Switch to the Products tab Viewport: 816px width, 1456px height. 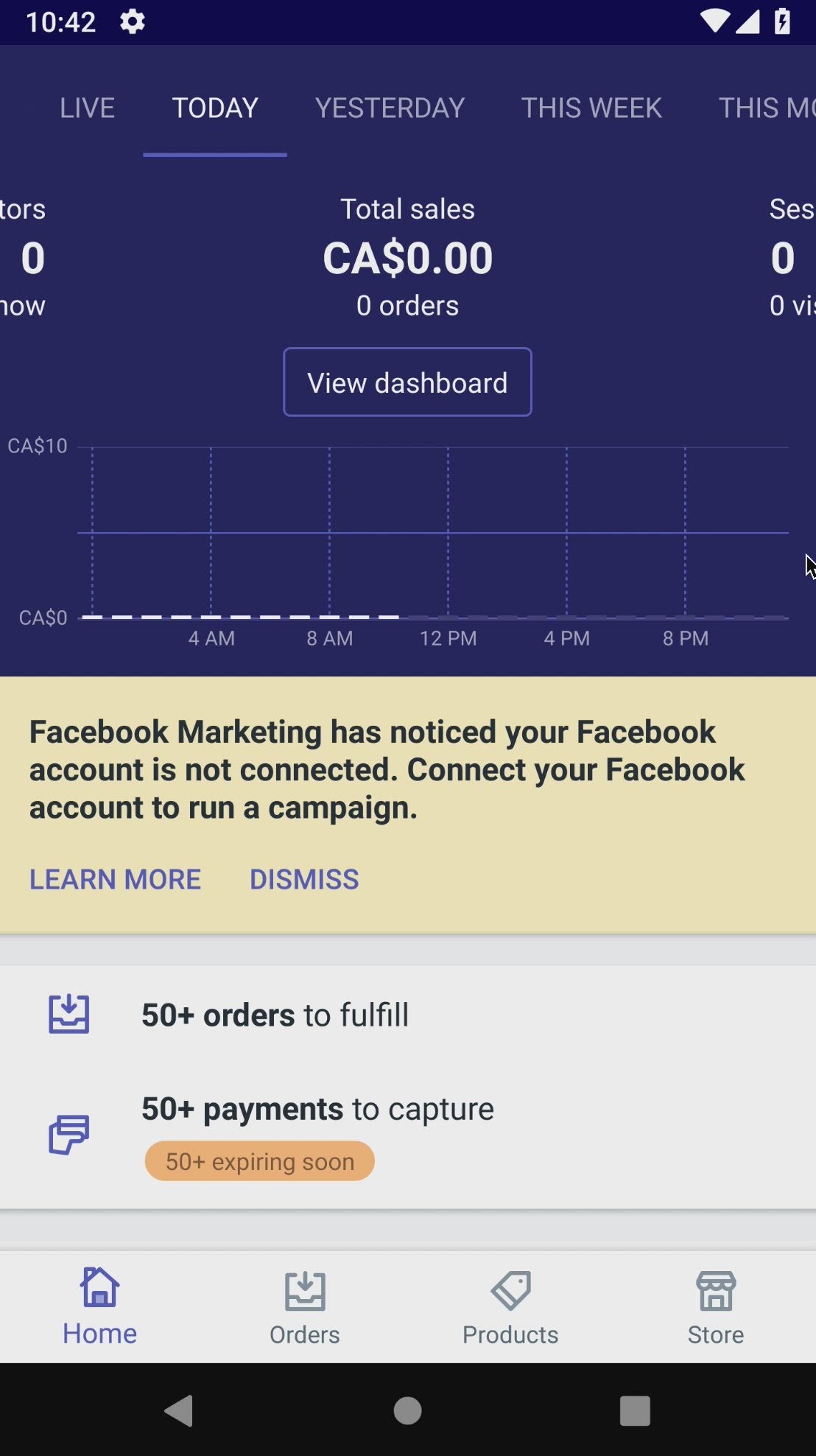pyautogui.click(x=510, y=1306)
